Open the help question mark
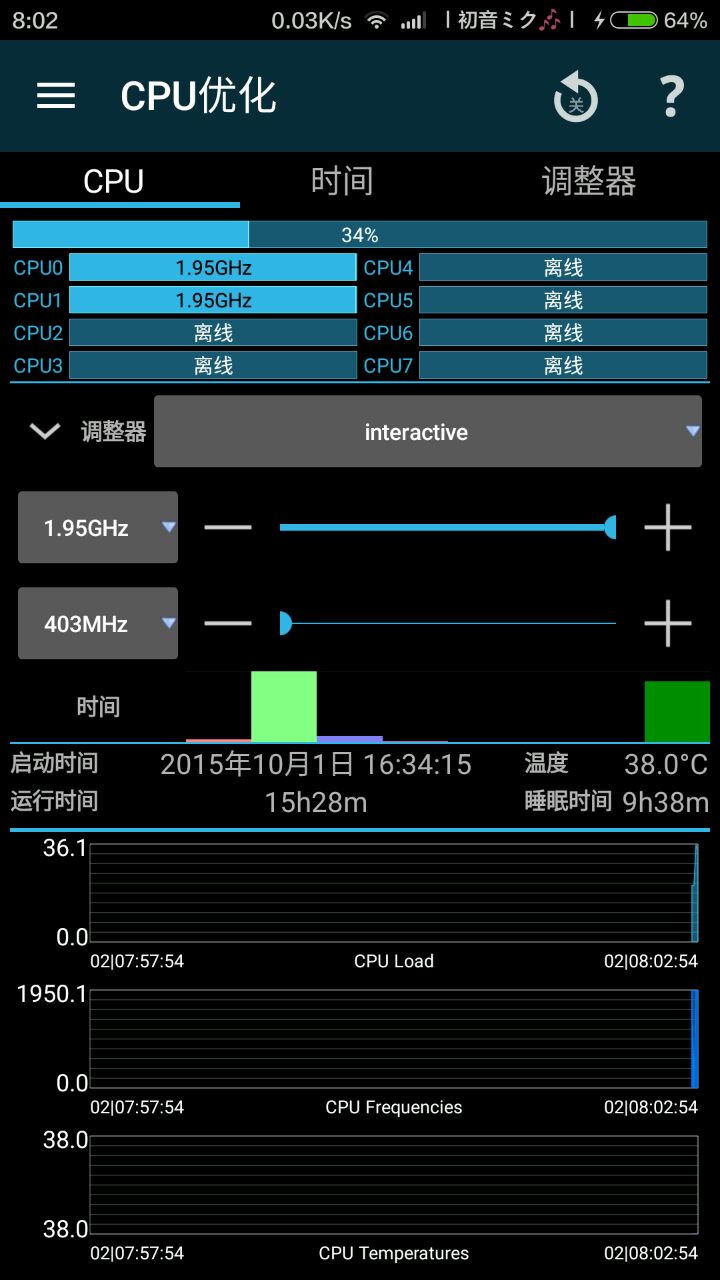Screen dimensions: 720x1280 click(x=672, y=97)
